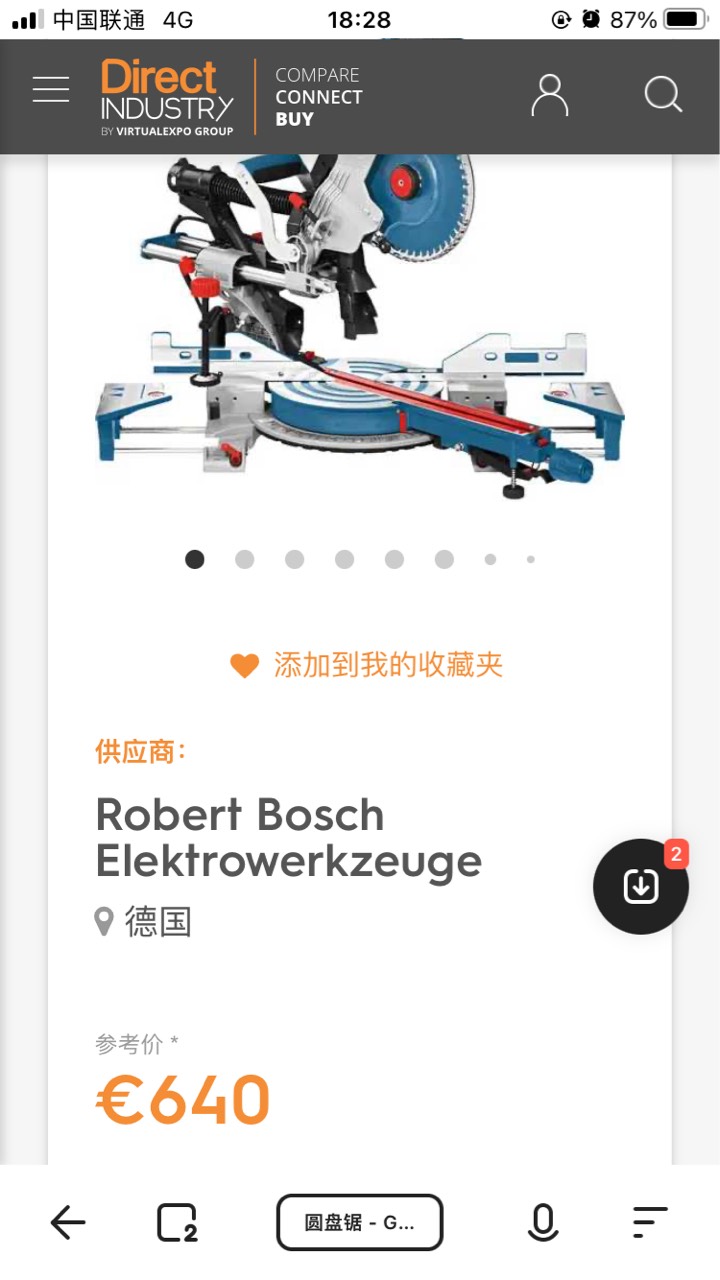720x1280 pixels.
Task: Open supplier Robert Bosch Elektrowerkzeuge
Action: tap(288, 838)
